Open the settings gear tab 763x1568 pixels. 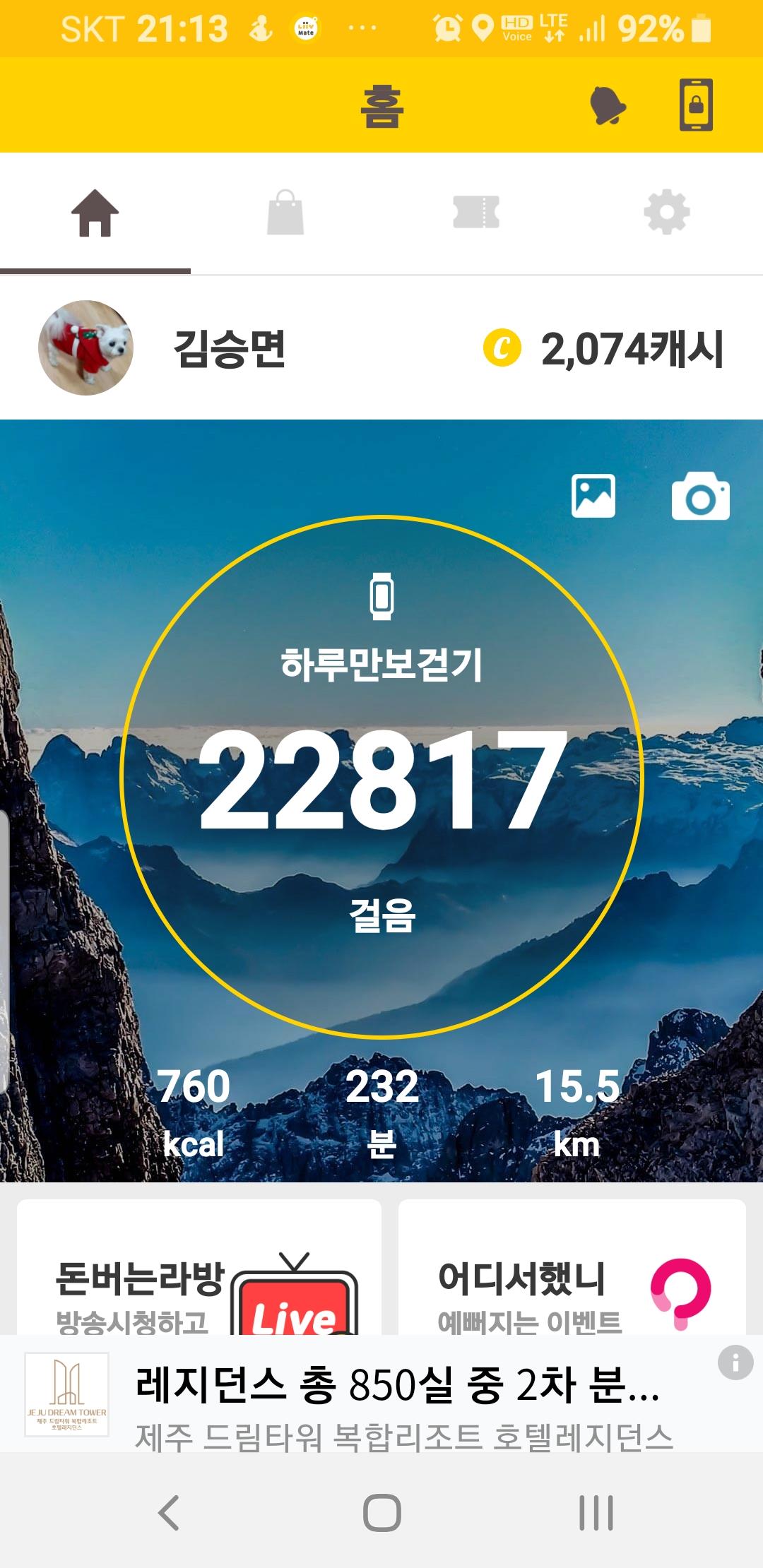pyautogui.click(x=667, y=213)
